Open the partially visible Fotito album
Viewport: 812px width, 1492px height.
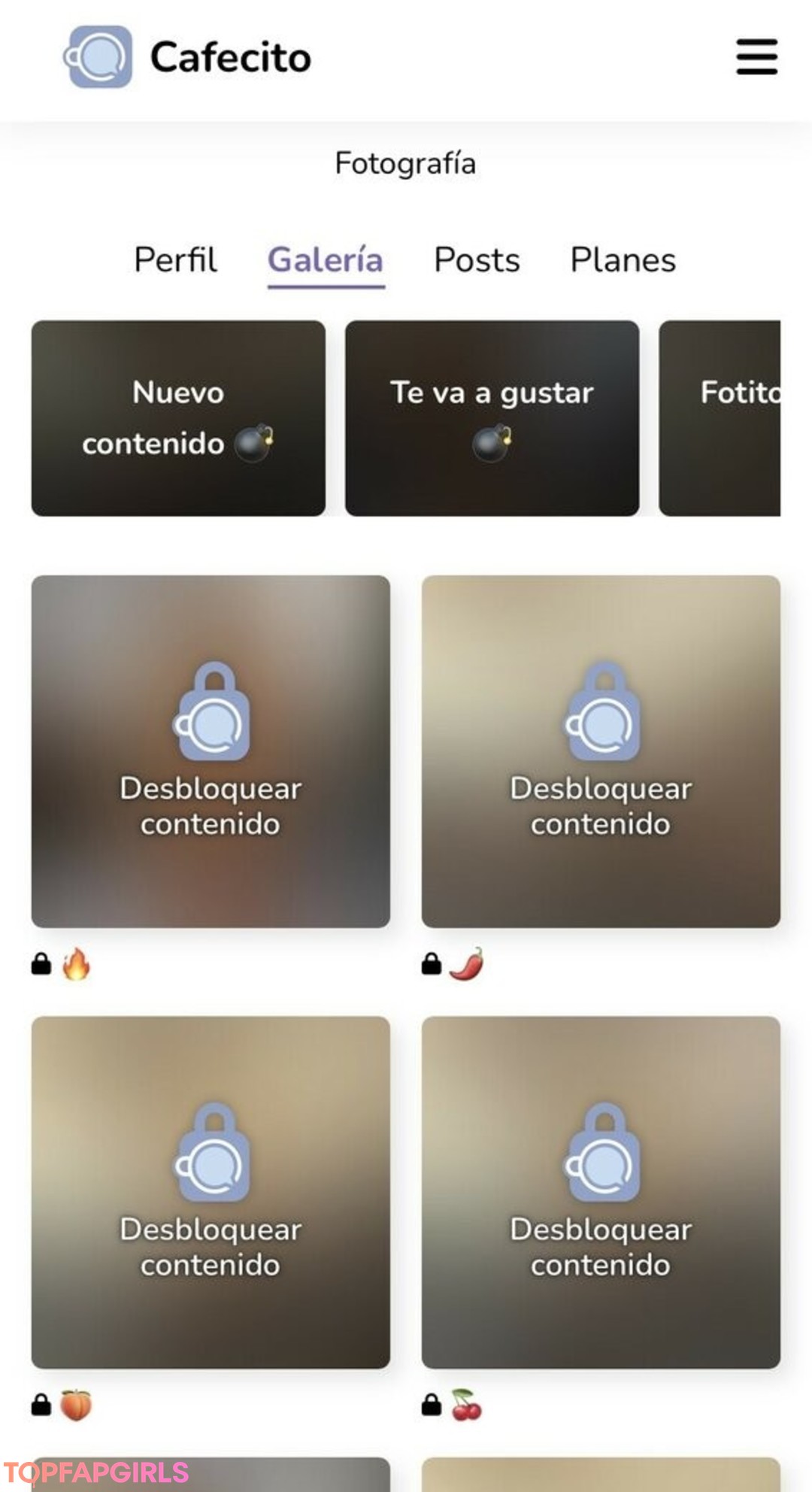(x=720, y=418)
